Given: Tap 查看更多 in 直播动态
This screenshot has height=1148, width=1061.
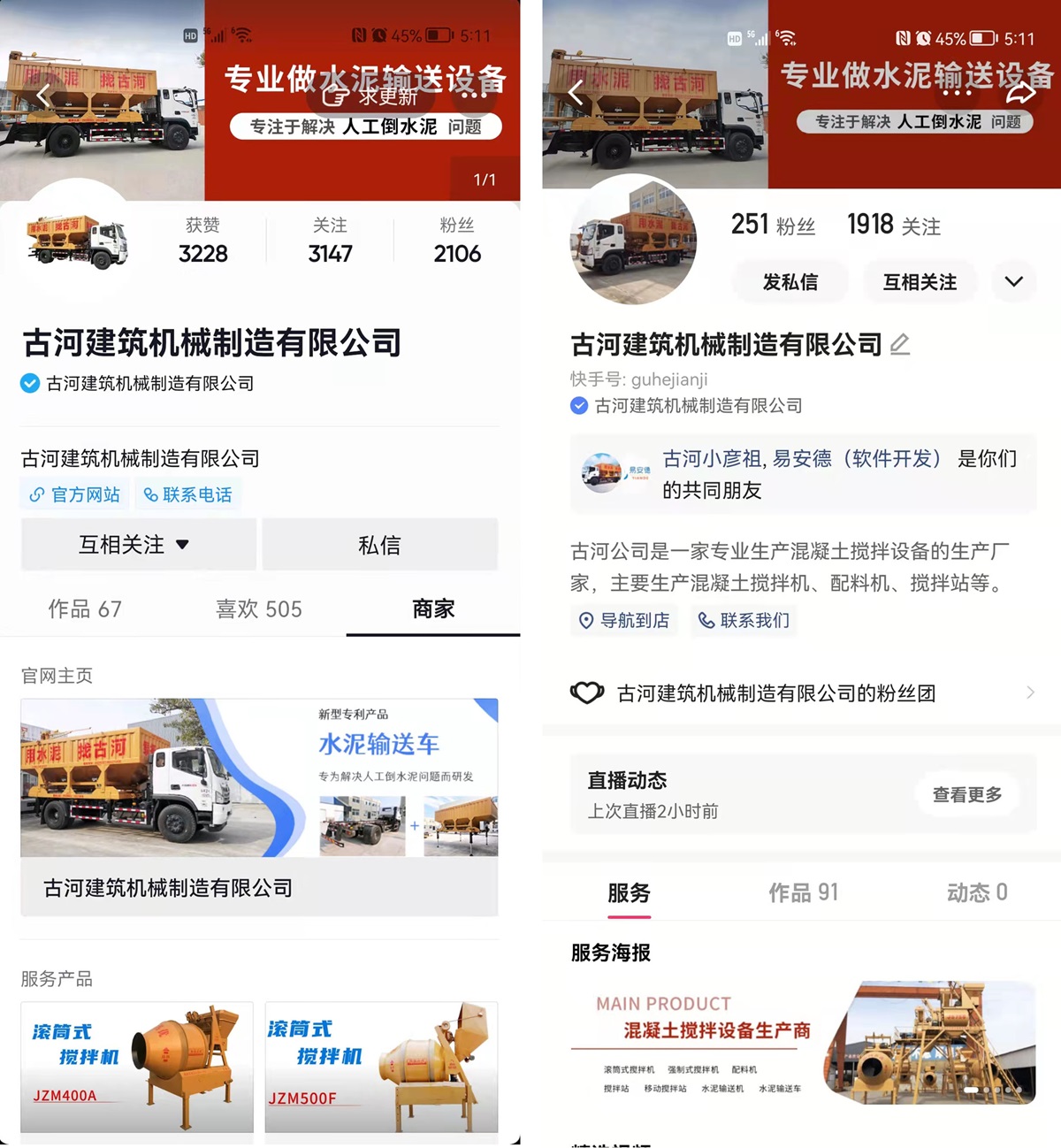Looking at the screenshot, I should pos(966,794).
